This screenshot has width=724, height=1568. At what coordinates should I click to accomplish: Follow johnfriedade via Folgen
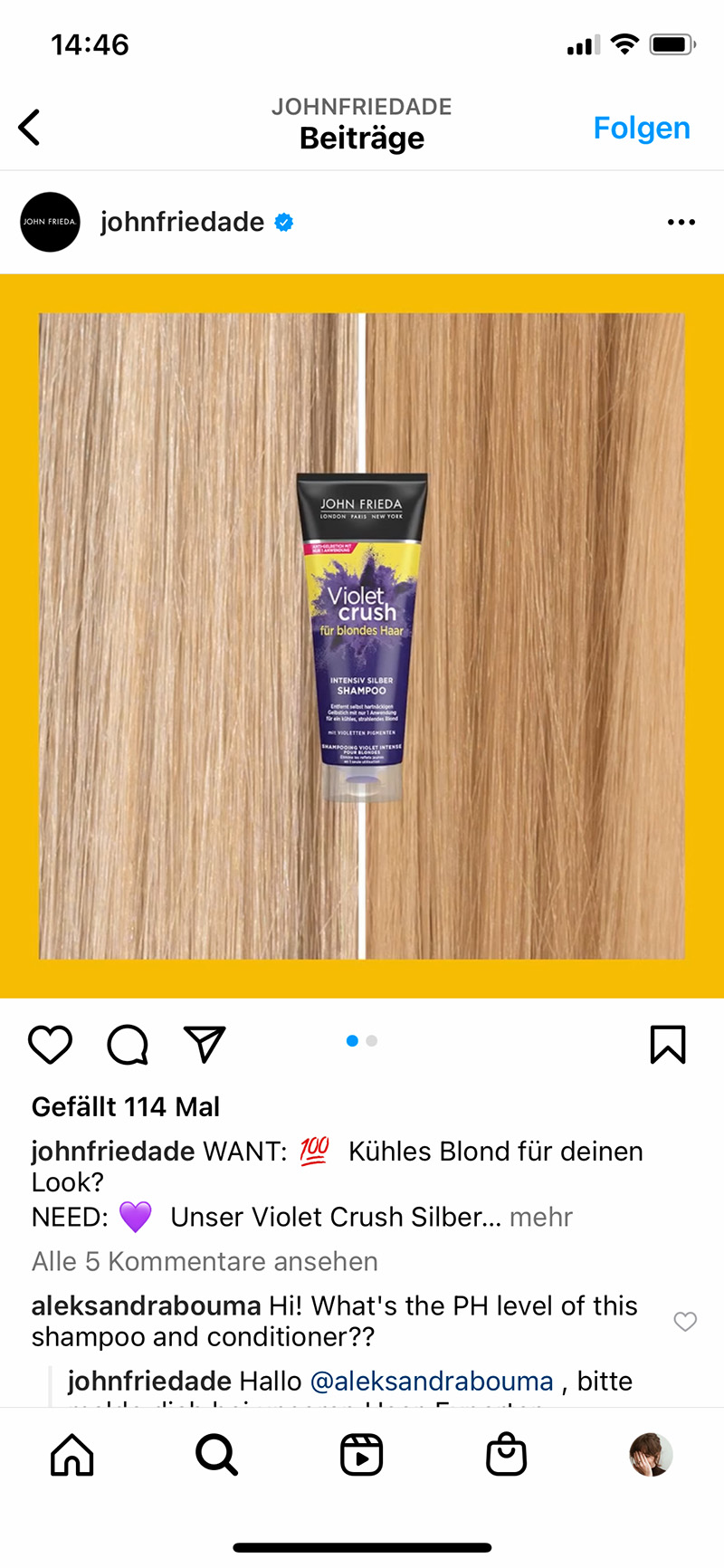click(x=641, y=129)
